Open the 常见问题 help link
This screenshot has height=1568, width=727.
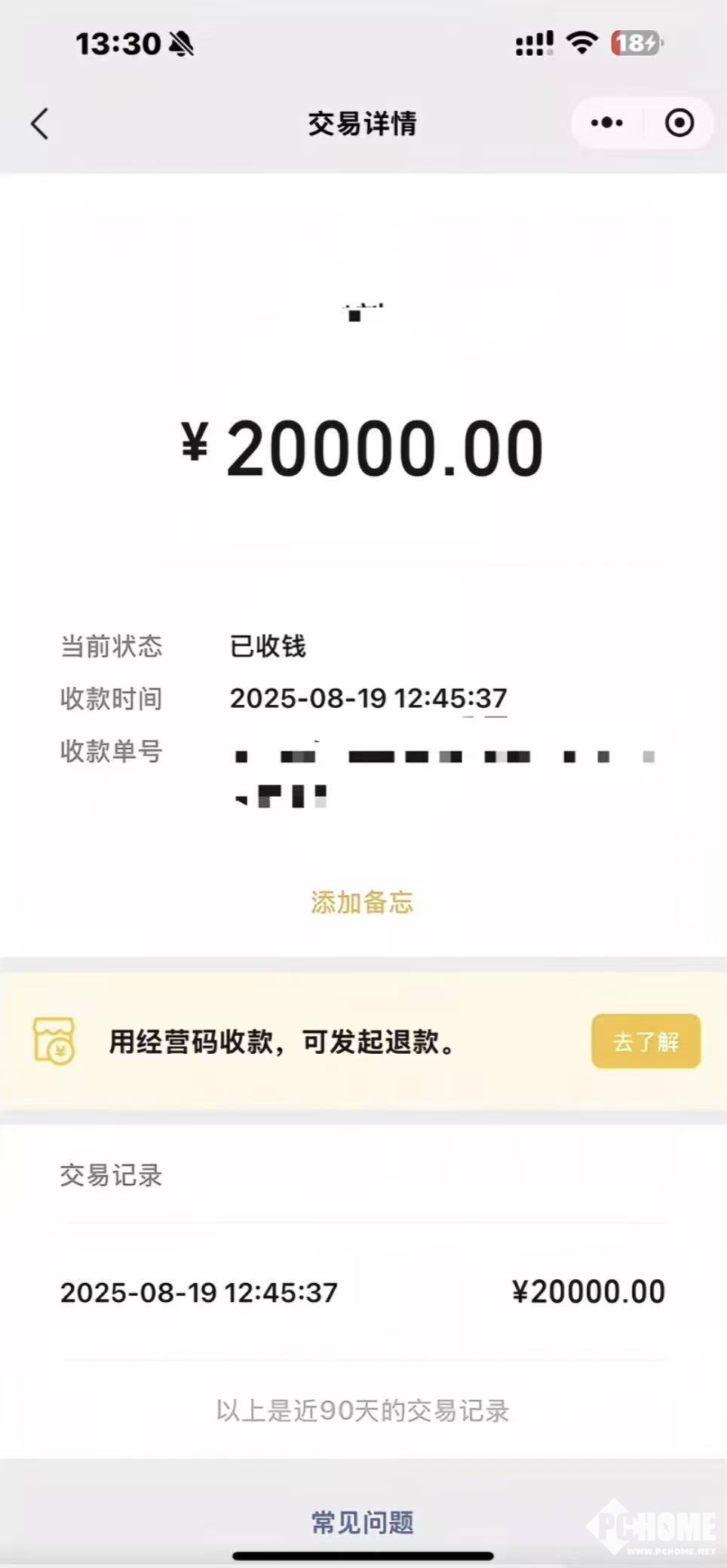pos(363,1522)
